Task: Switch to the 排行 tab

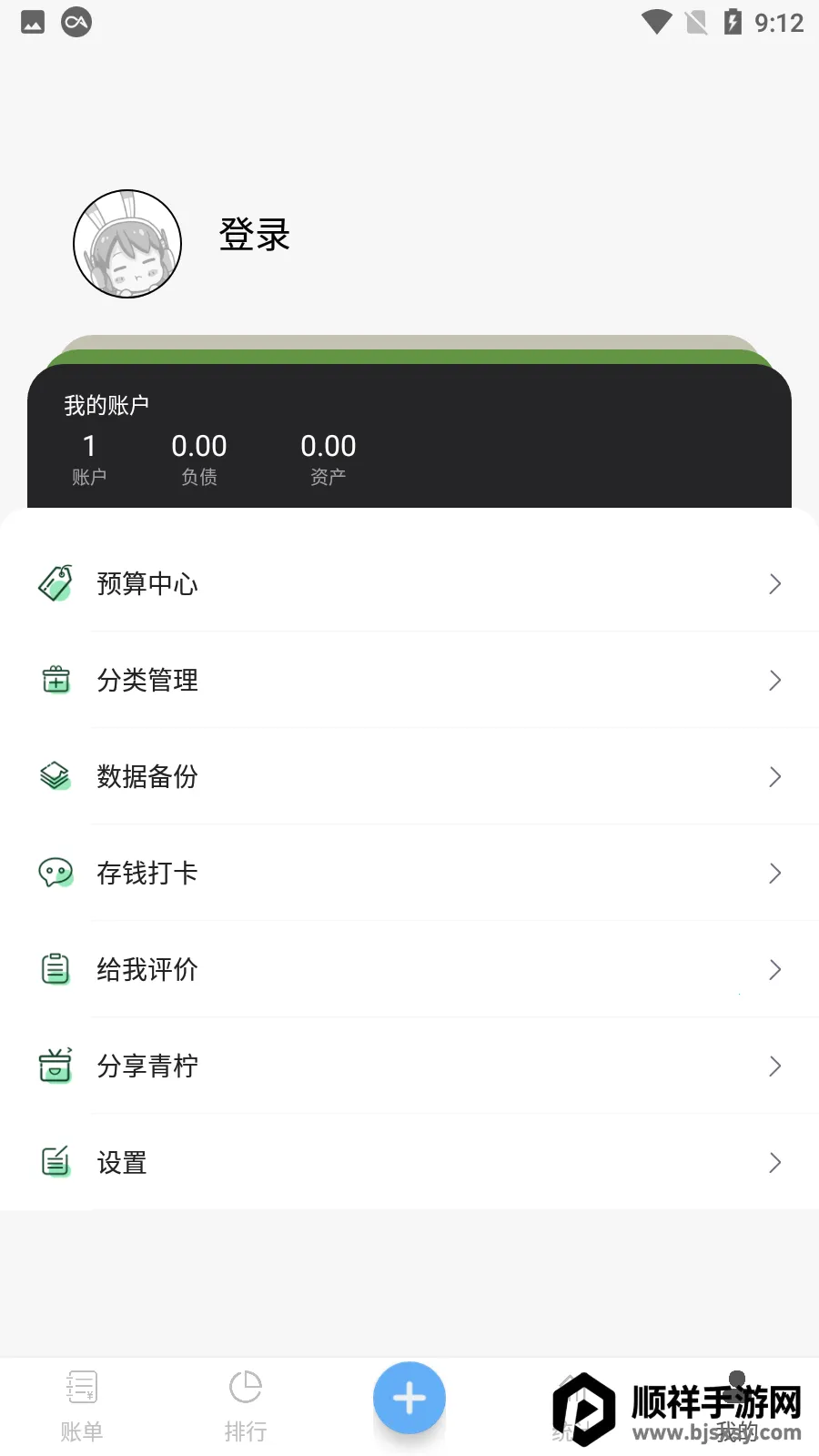Action: [246, 1406]
